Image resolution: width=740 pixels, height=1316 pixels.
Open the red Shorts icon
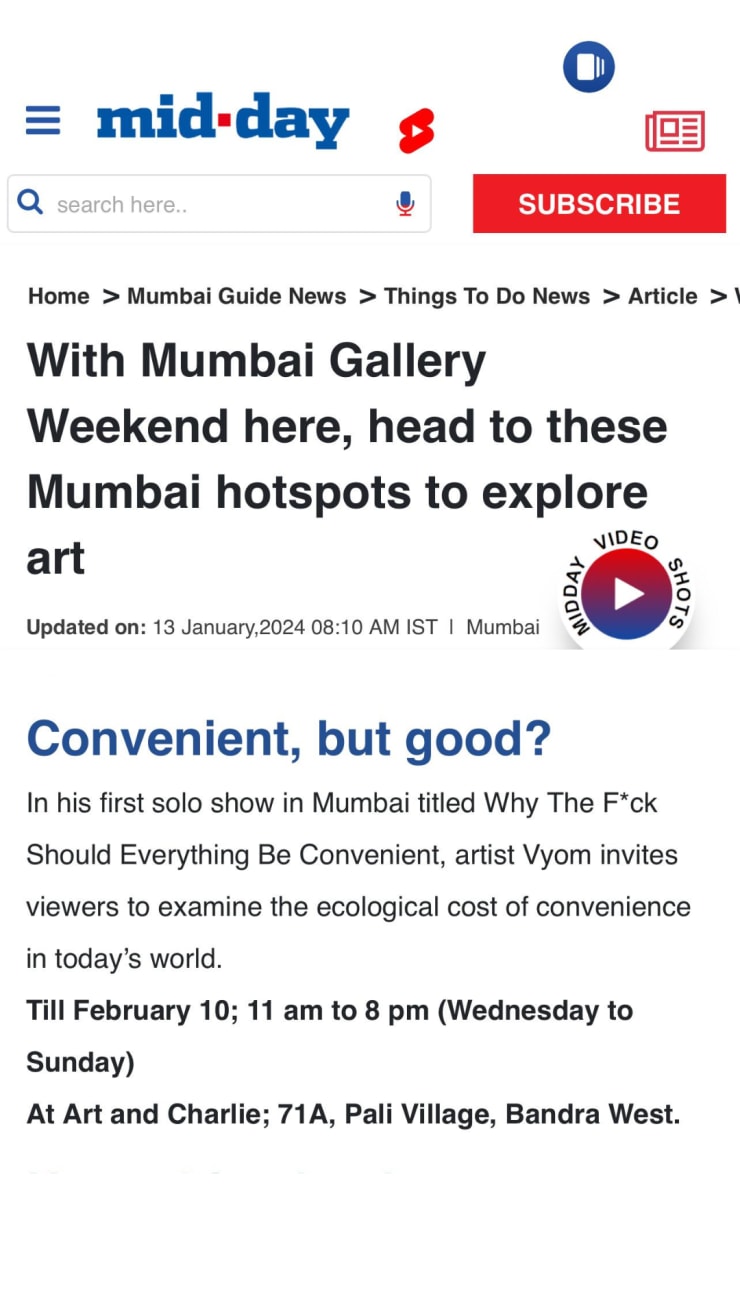(x=416, y=130)
